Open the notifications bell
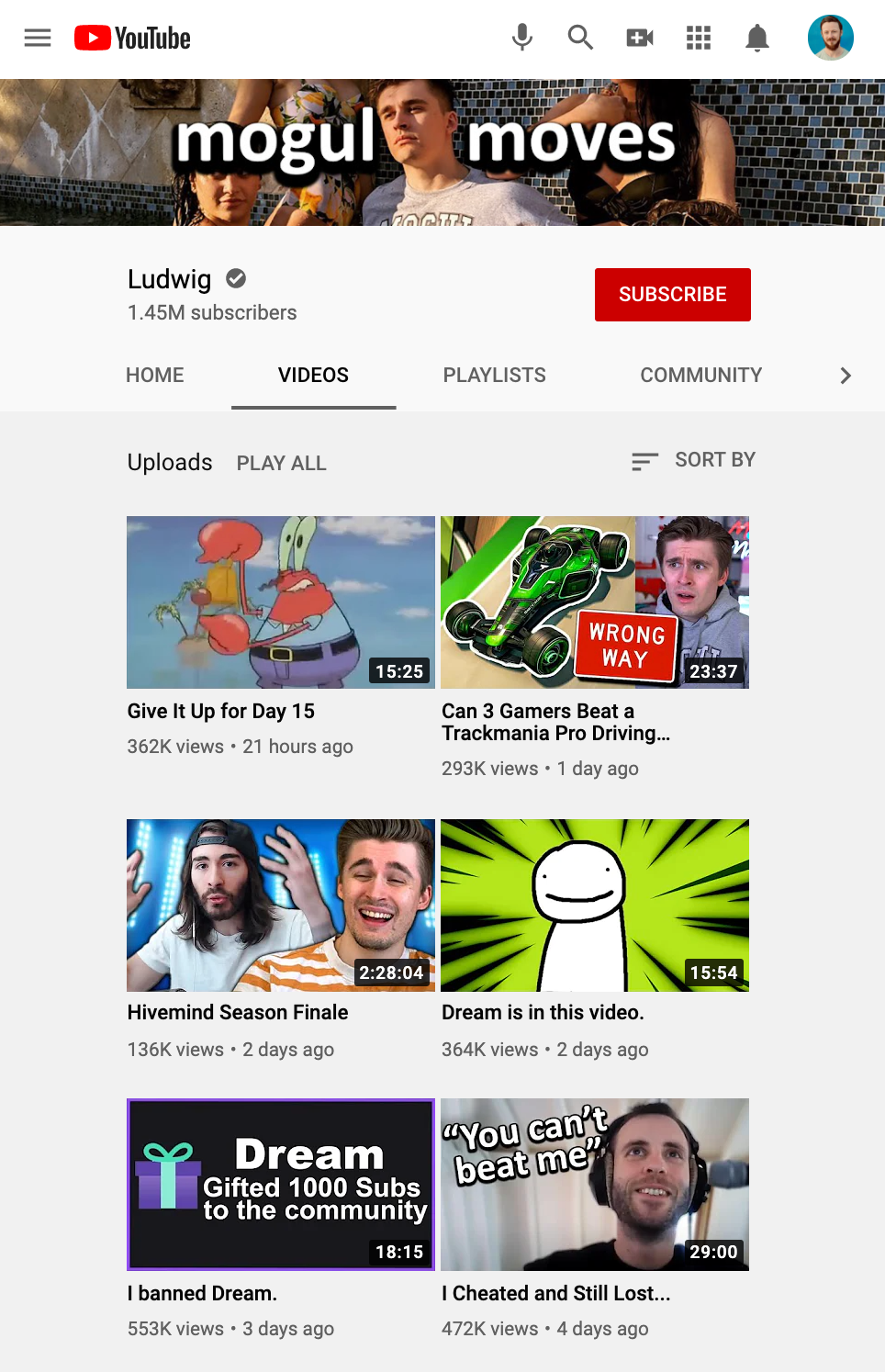The image size is (885, 1372). (x=757, y=38)
